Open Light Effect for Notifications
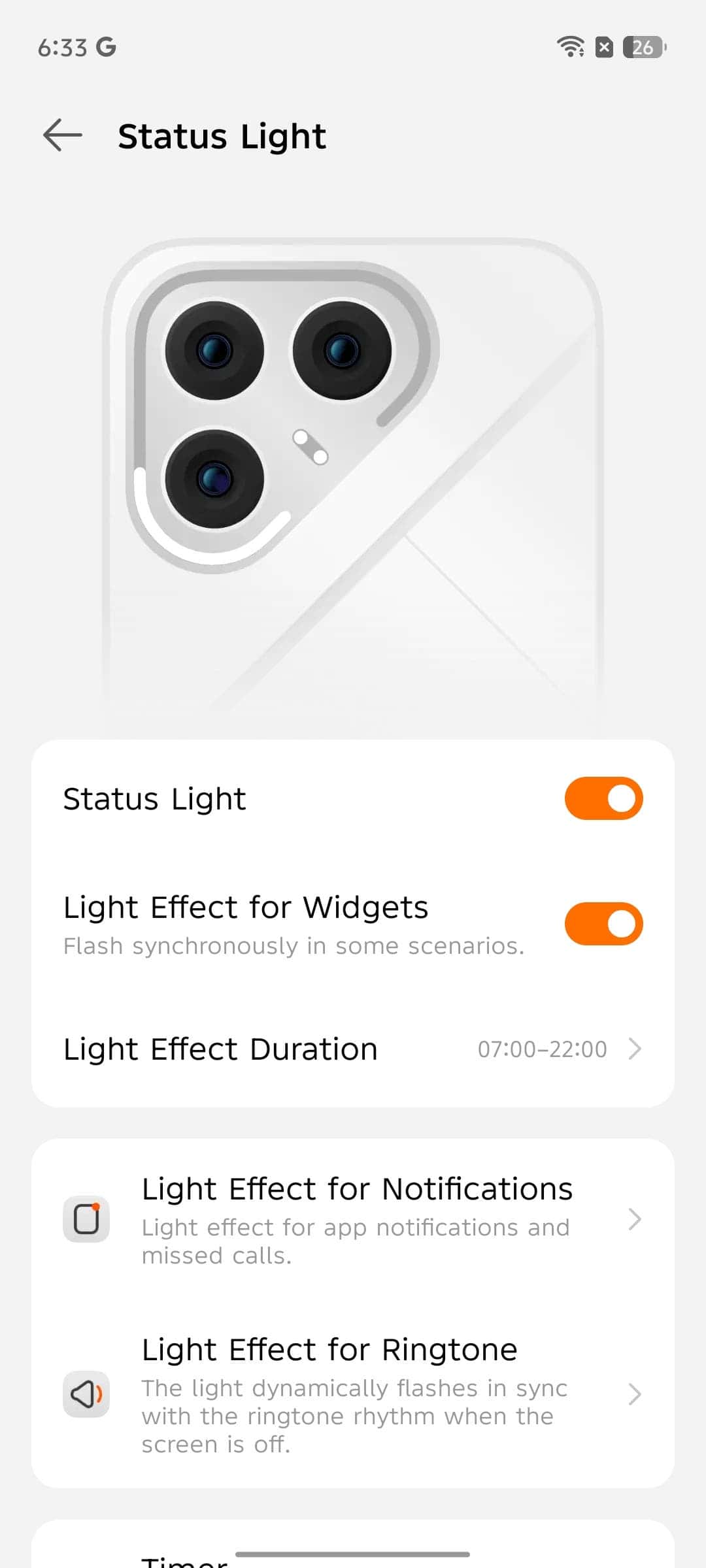The height and width of the screenshot is (1568, 706). [353, 1219]
